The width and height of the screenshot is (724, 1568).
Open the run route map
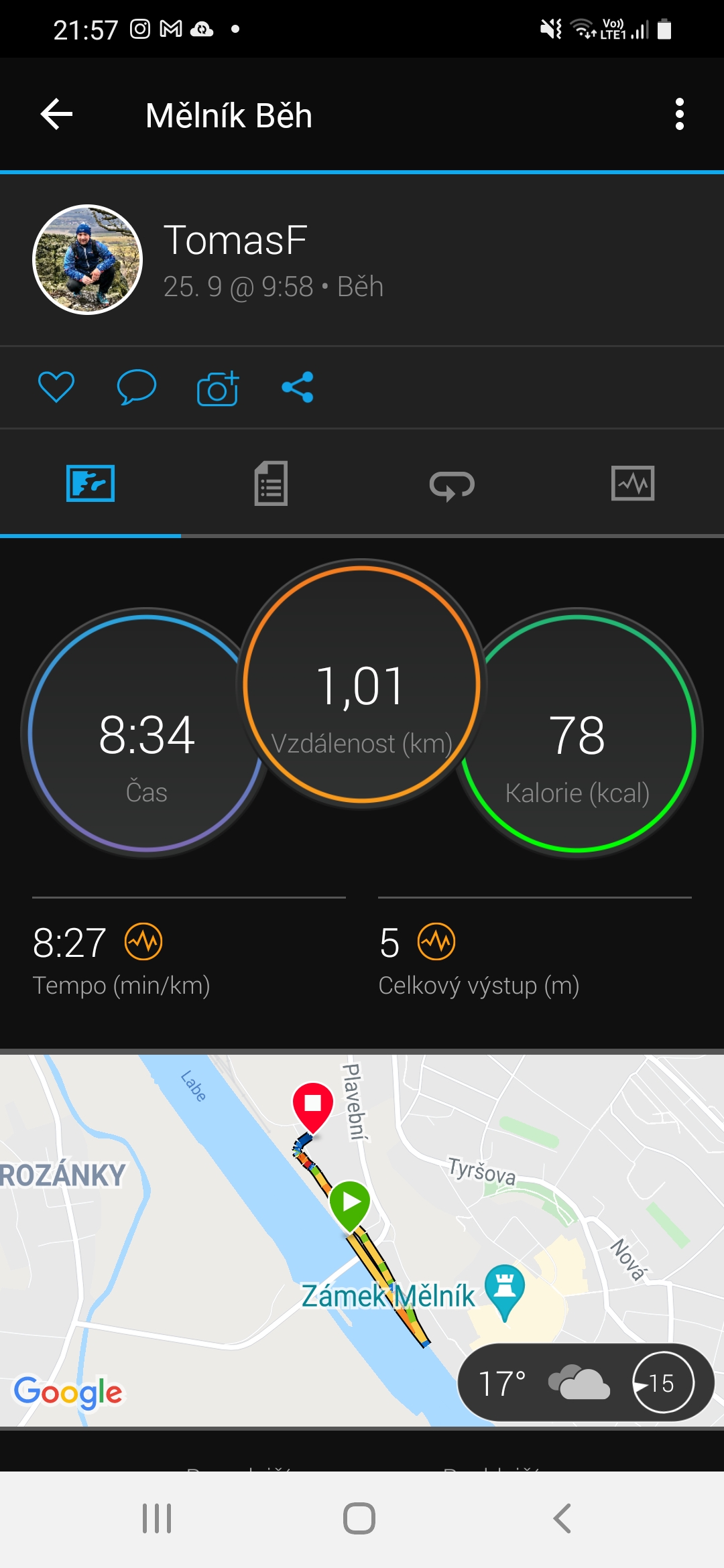click(362, 1240)
